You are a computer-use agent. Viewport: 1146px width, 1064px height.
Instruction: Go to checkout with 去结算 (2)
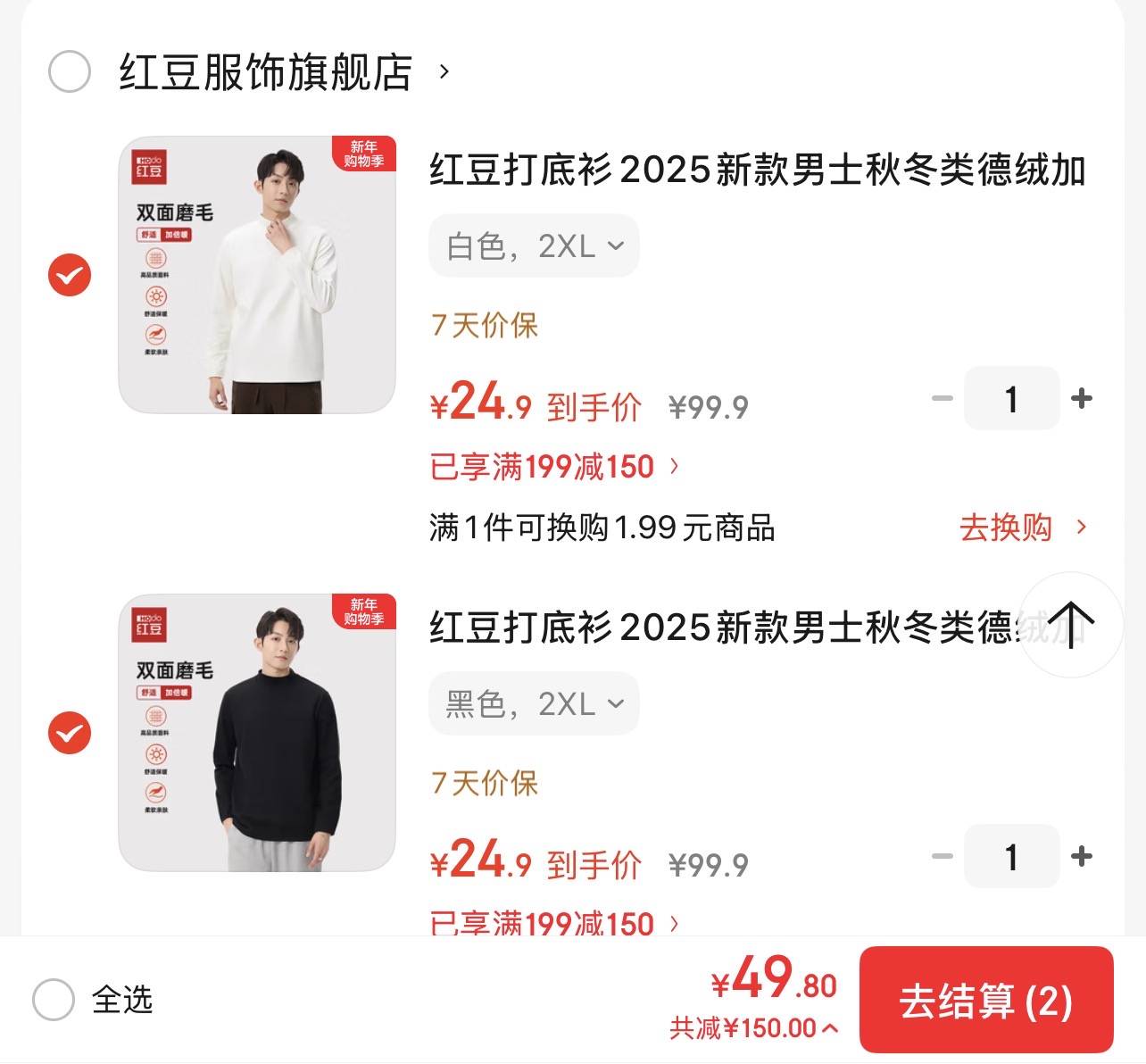point(985,1001)
